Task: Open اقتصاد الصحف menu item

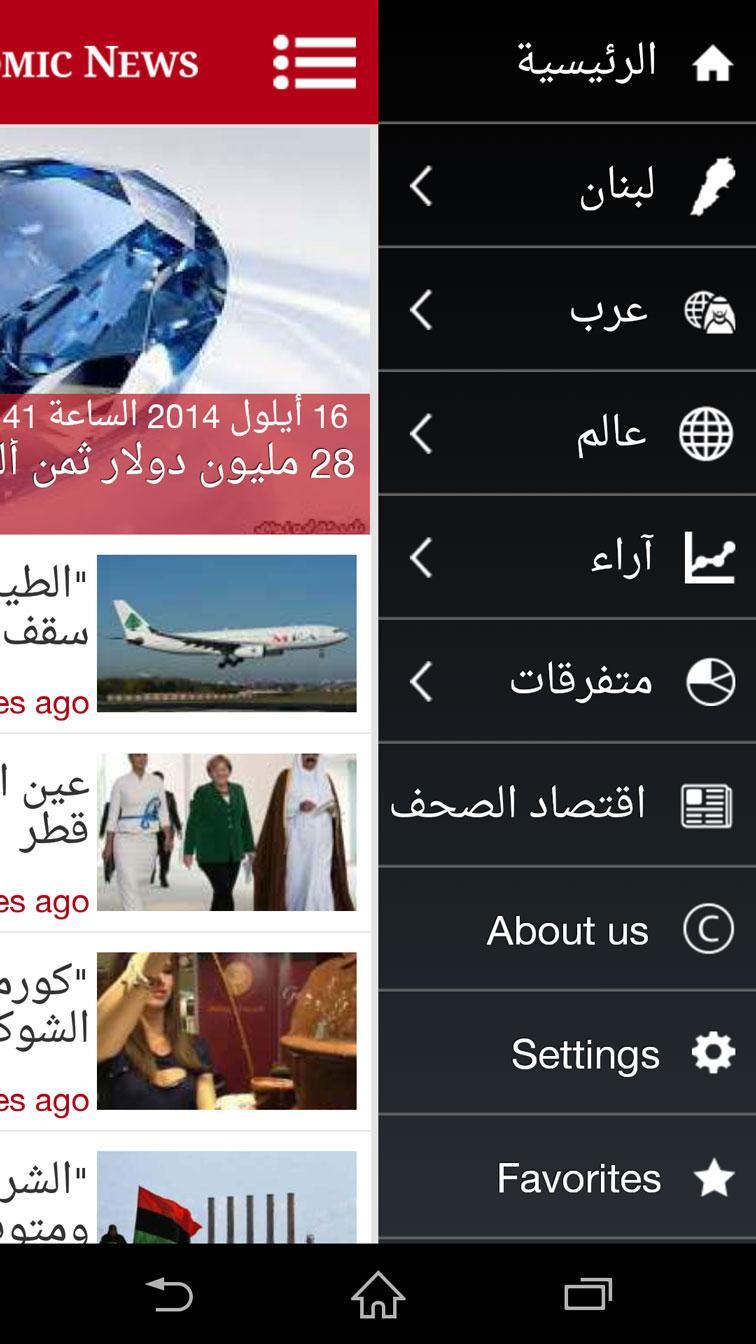Action: coord(566,805)
